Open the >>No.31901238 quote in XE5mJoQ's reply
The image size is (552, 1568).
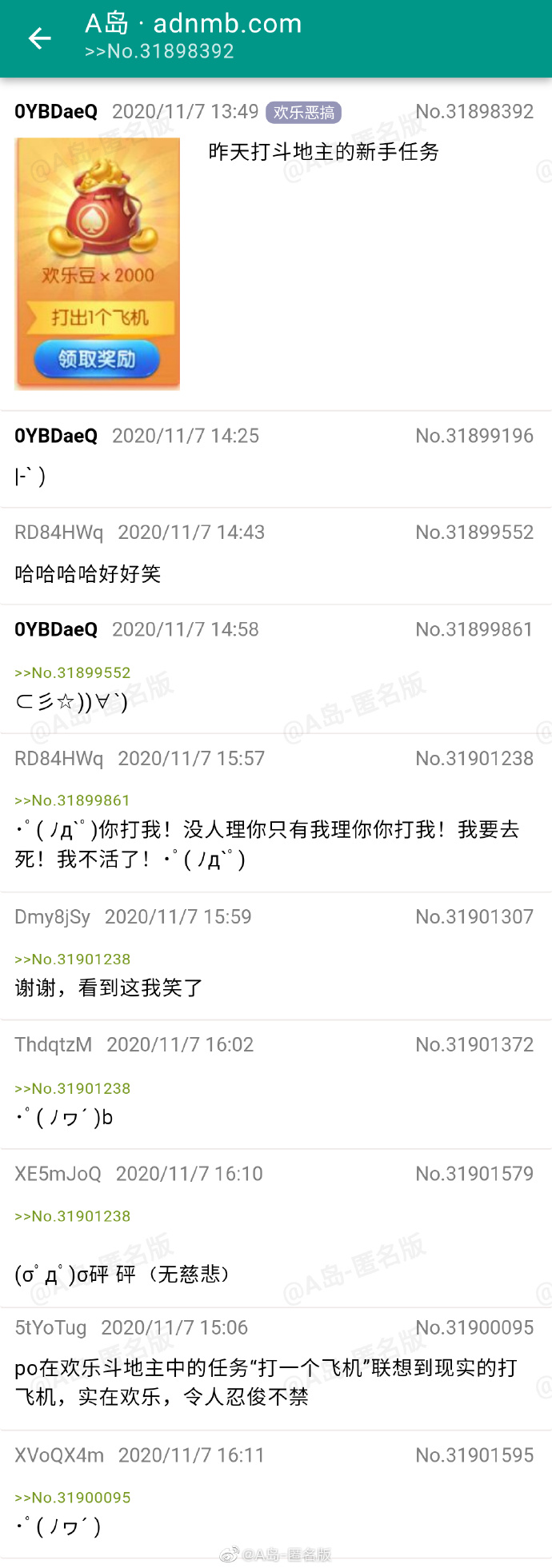[72, 1216]
